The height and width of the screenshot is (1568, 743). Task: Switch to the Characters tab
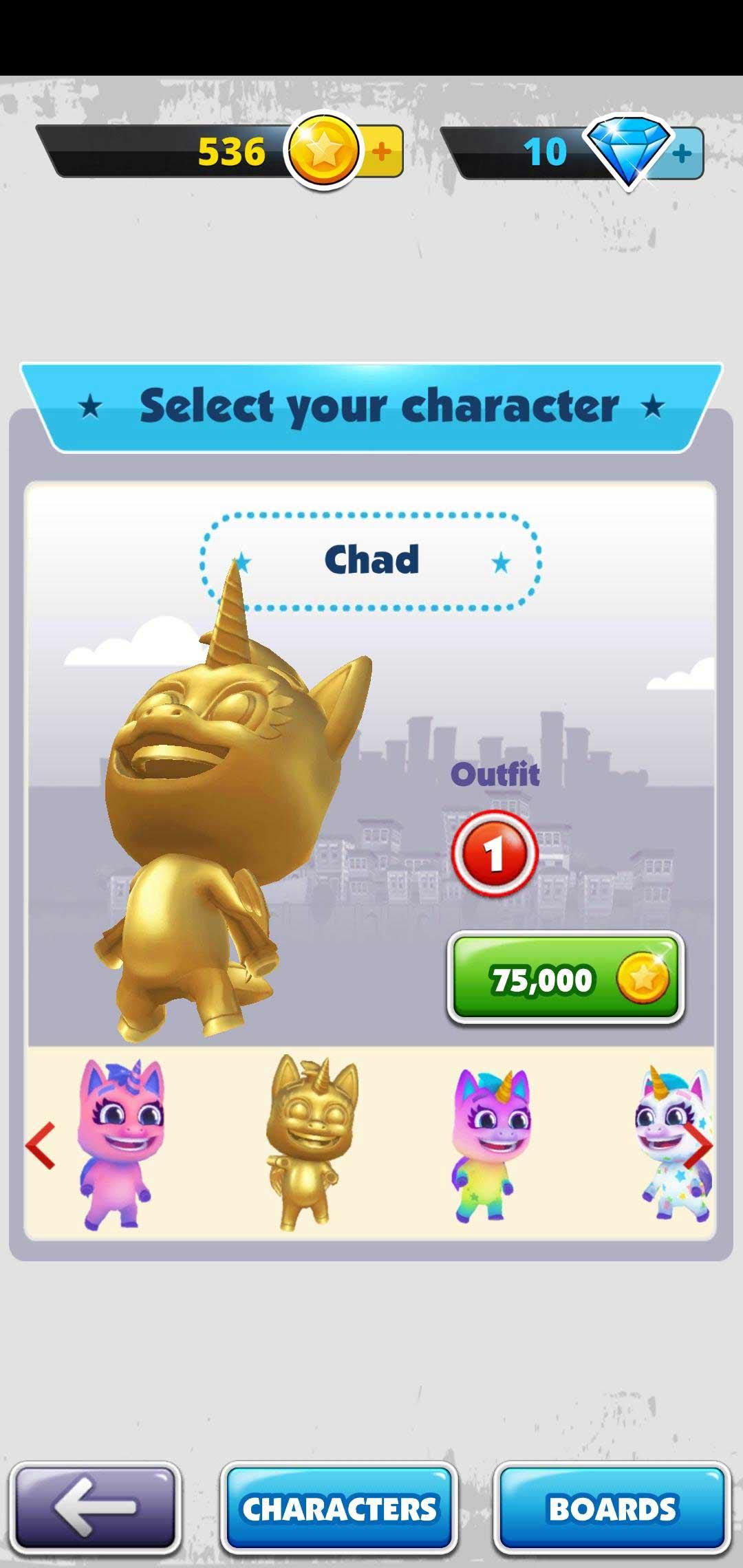339,1507
